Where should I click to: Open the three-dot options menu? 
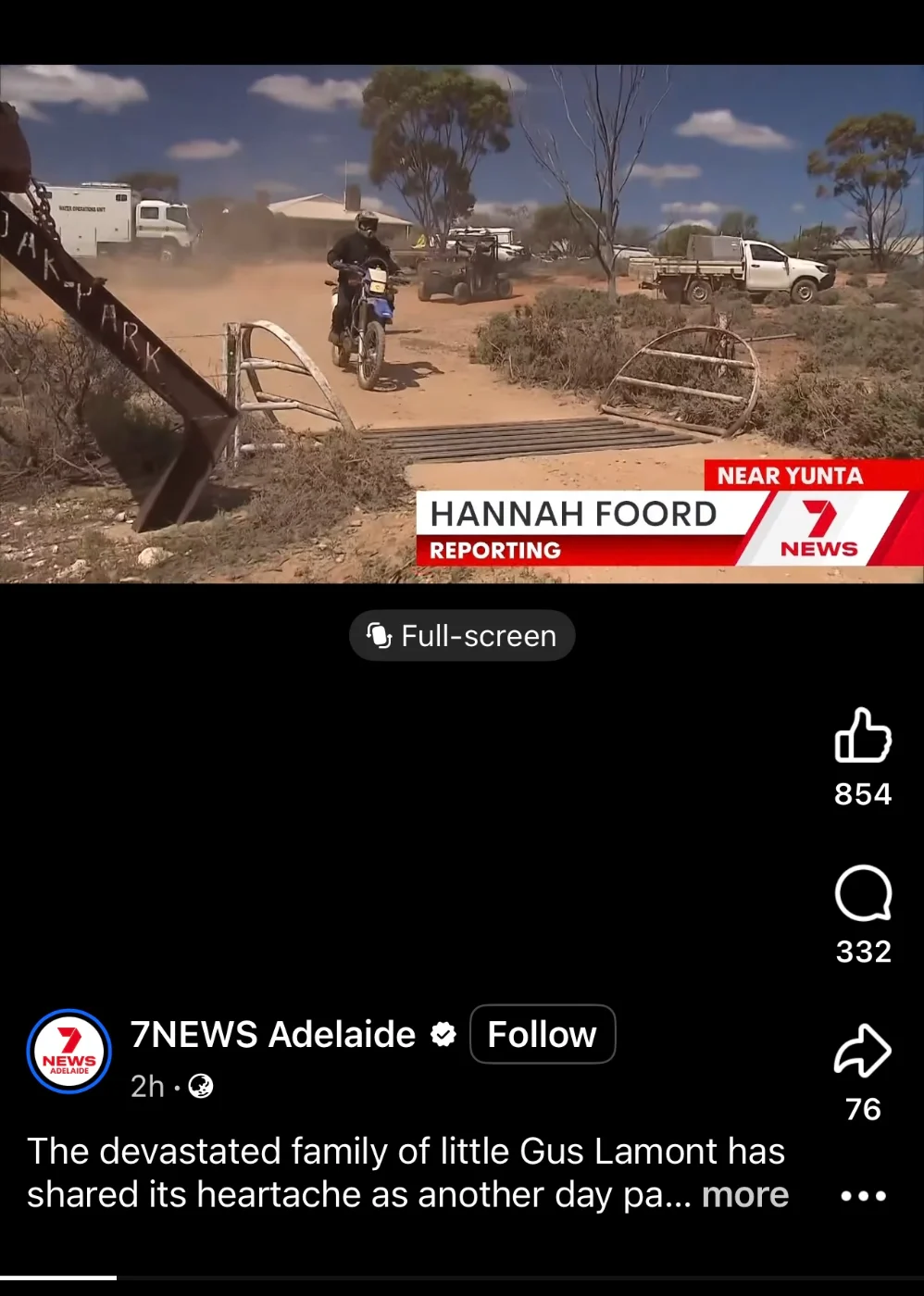click(x=862, y=1196)
